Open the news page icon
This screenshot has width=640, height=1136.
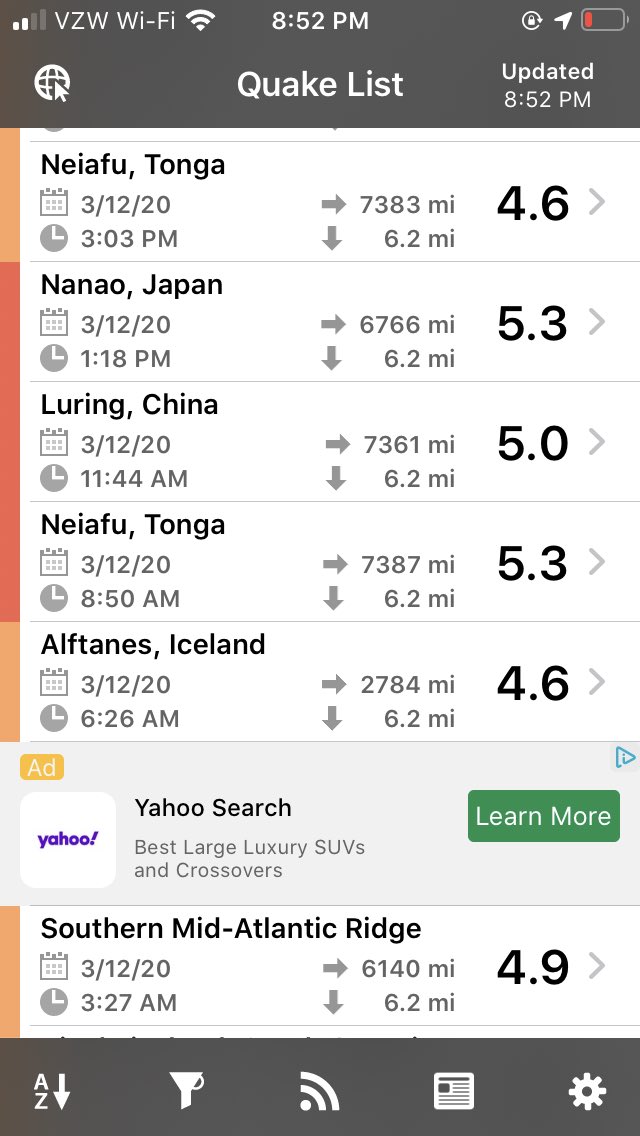click(453, 1090)
